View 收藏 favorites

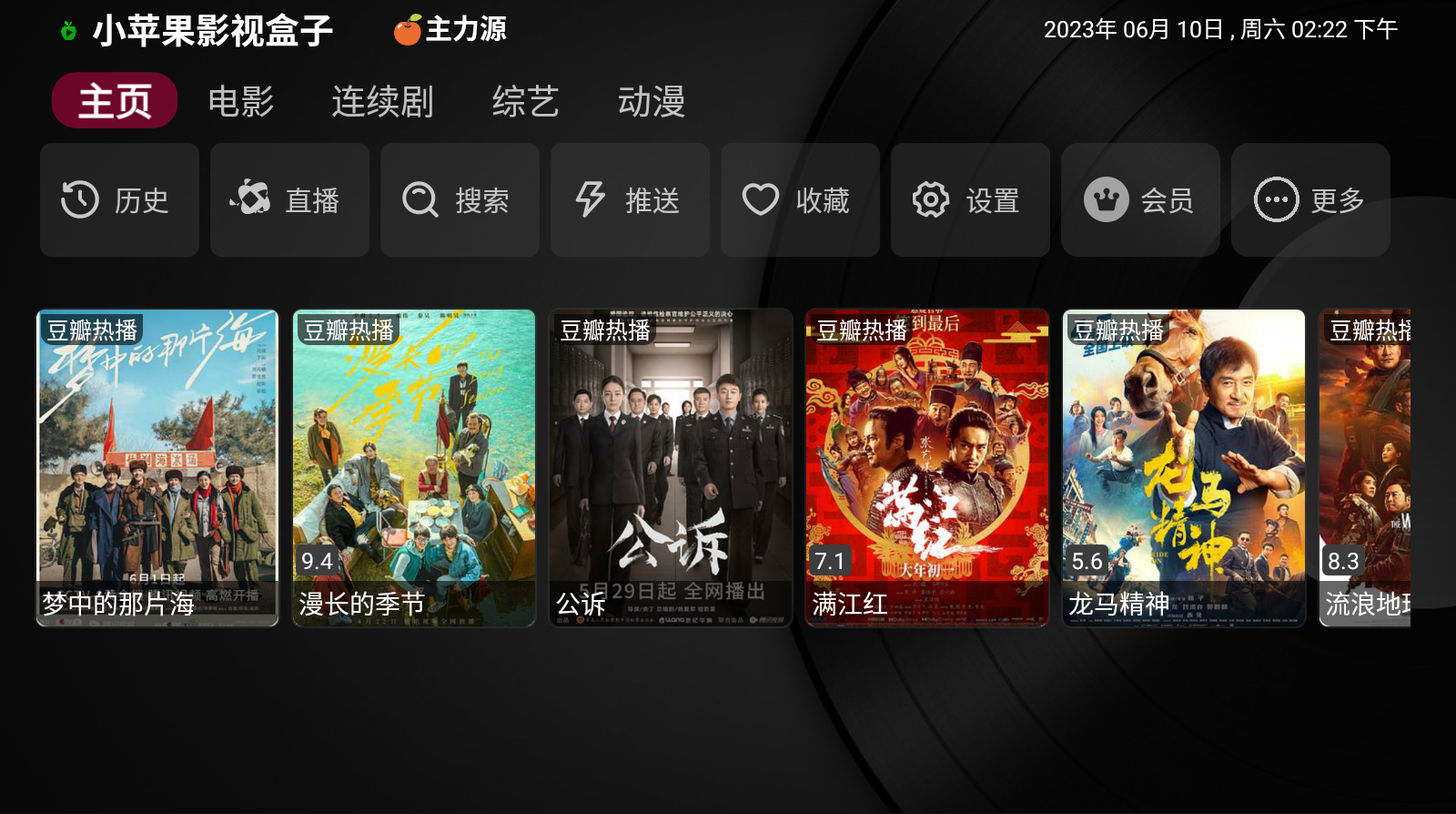click(x=800, y=199)
